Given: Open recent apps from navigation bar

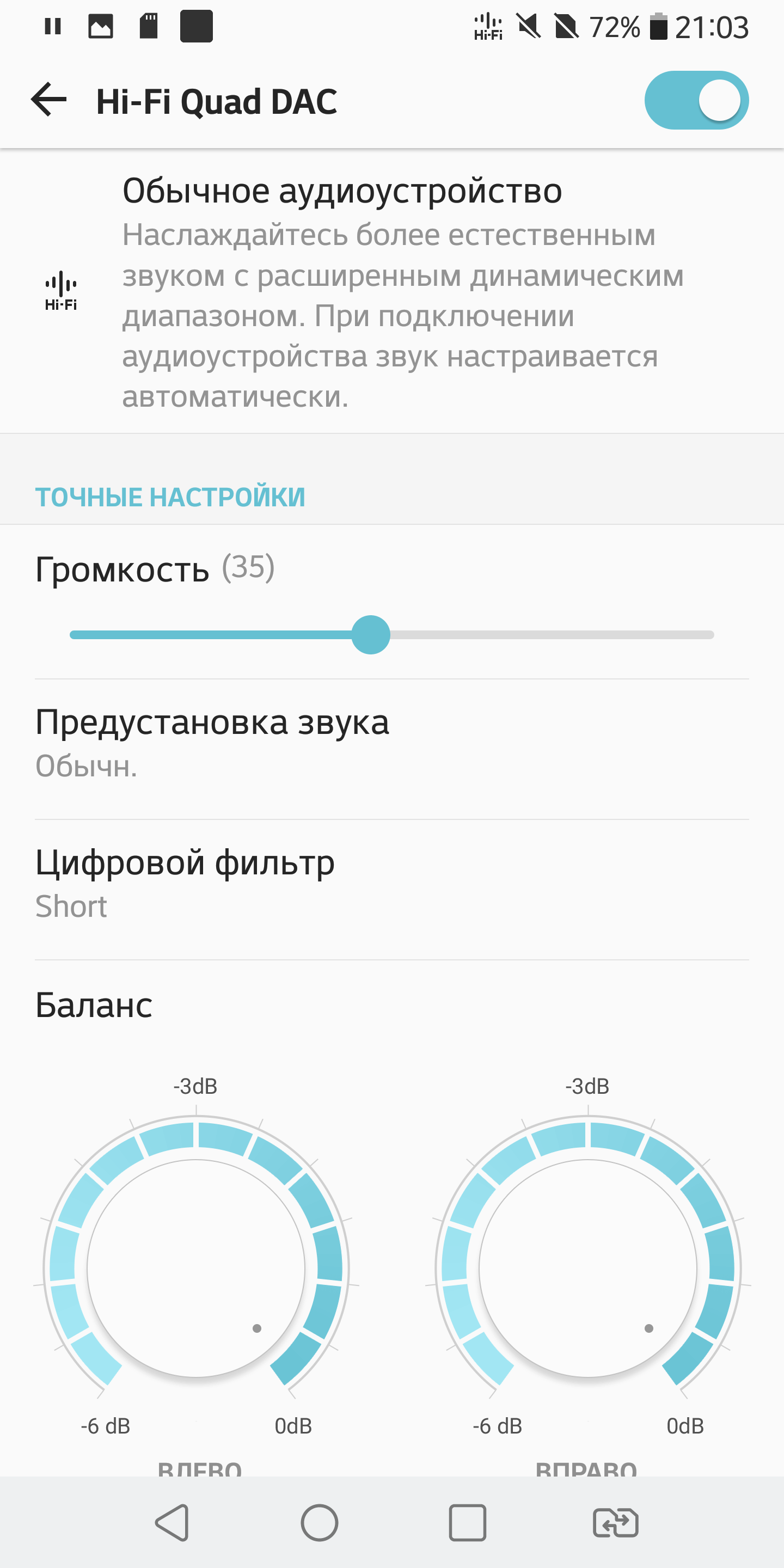Looking at the screenshot, I should point(467,1522).
